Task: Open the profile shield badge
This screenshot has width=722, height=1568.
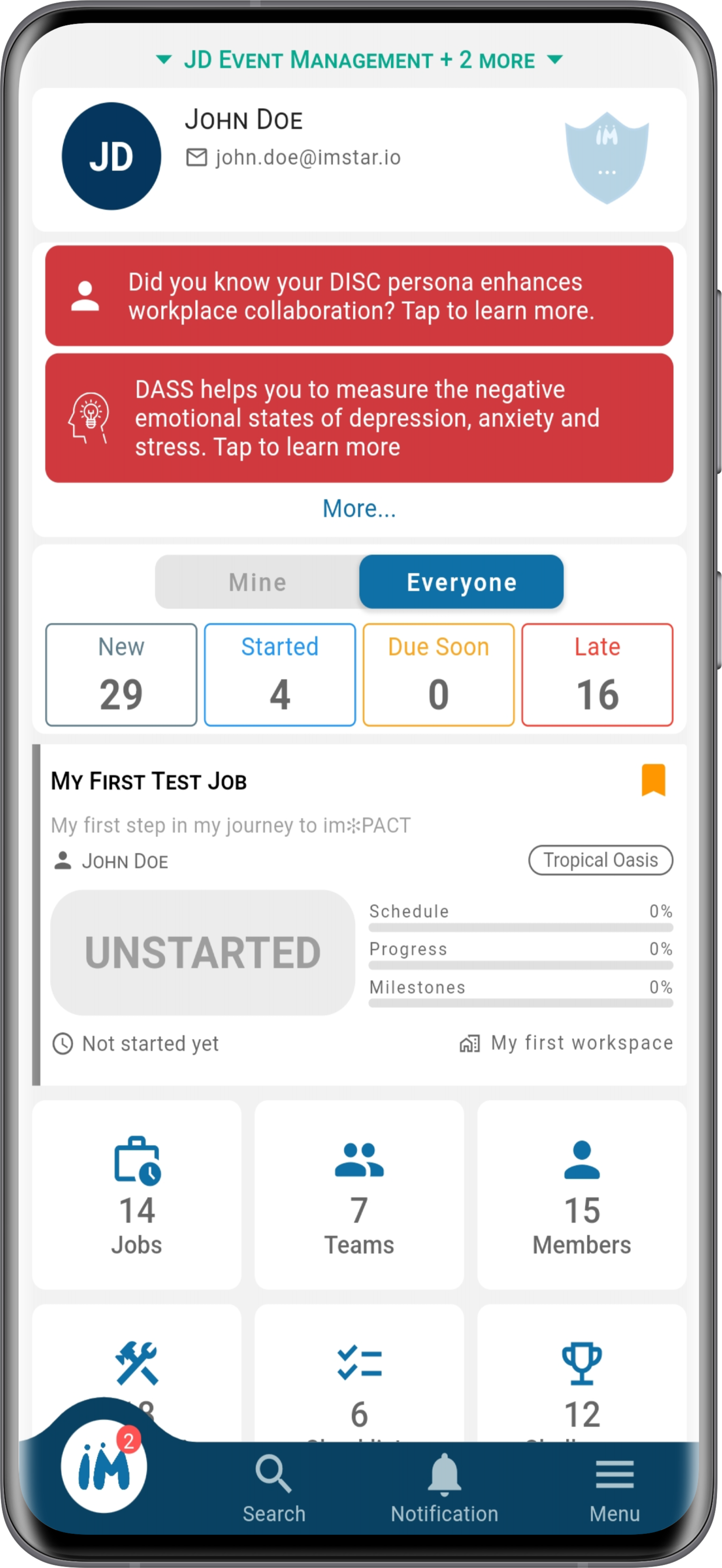Action: (607, 158)
